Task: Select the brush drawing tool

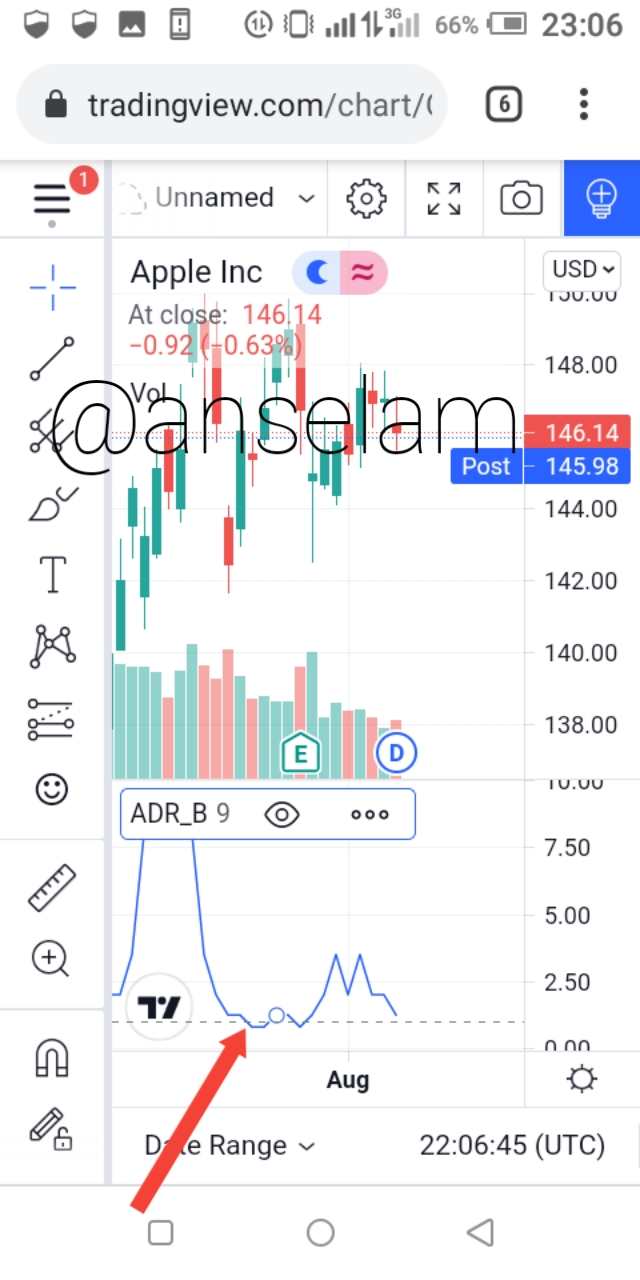Action: click(x=52, y=503)
